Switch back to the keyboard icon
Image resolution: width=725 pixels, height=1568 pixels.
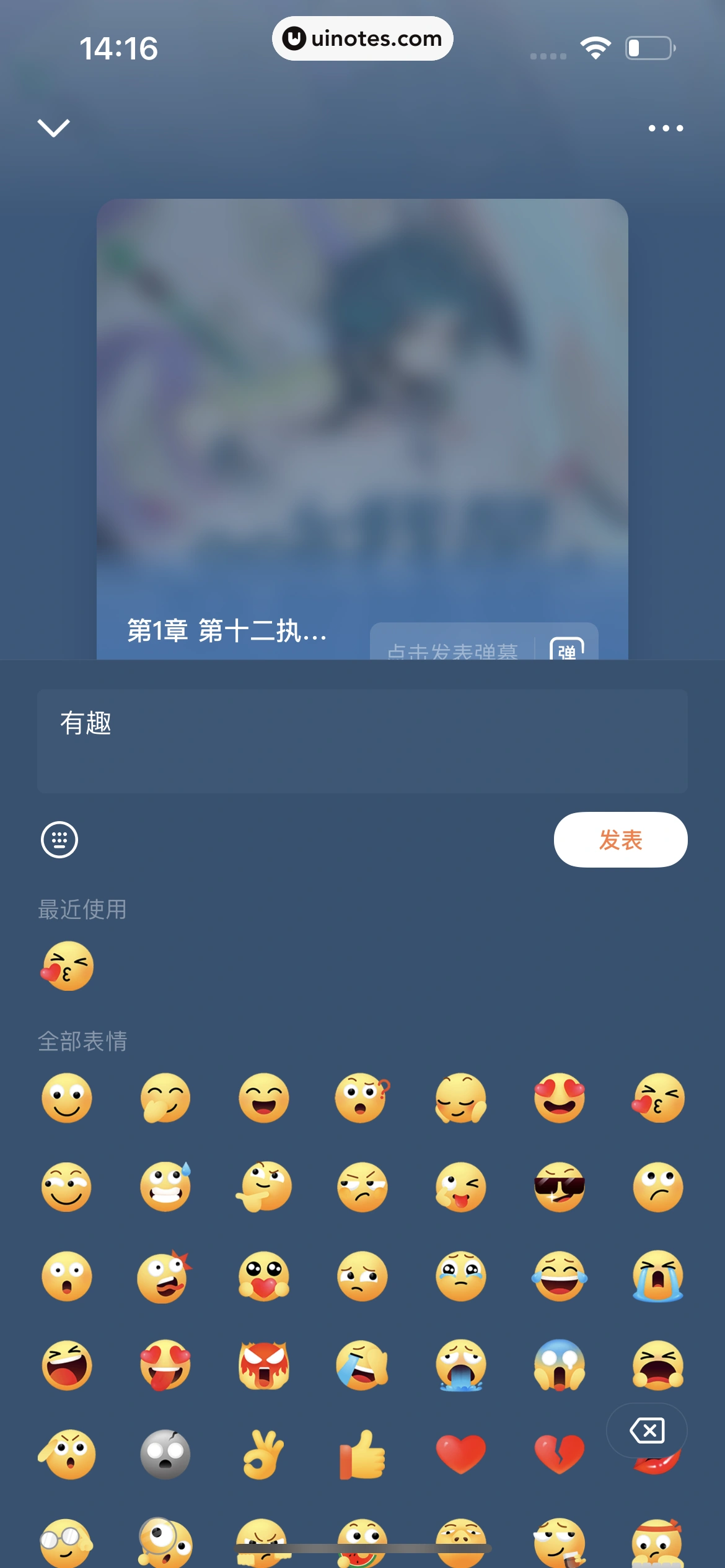pos(59,840)
